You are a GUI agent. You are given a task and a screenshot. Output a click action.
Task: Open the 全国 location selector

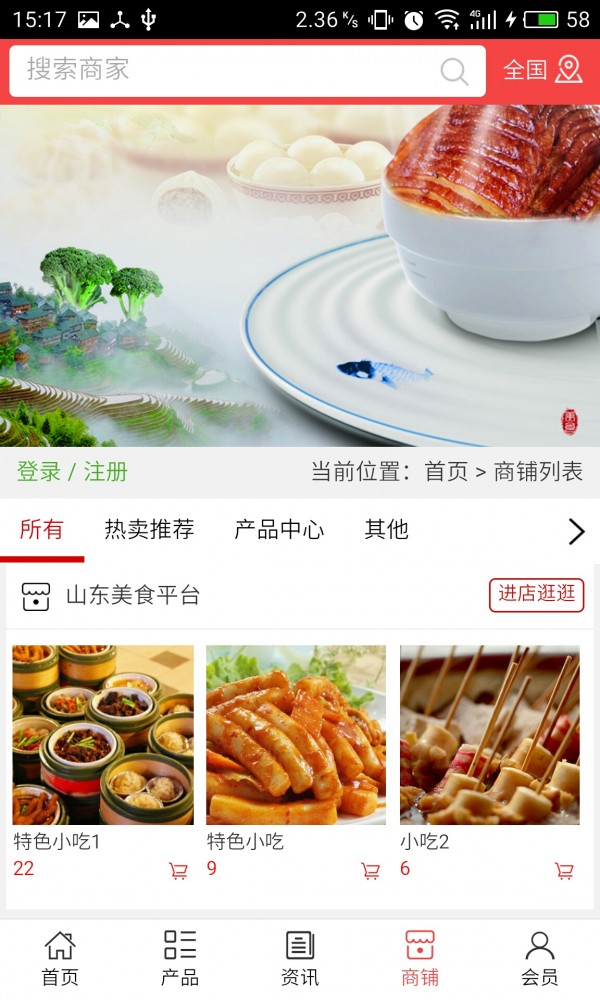coord(542,70)
